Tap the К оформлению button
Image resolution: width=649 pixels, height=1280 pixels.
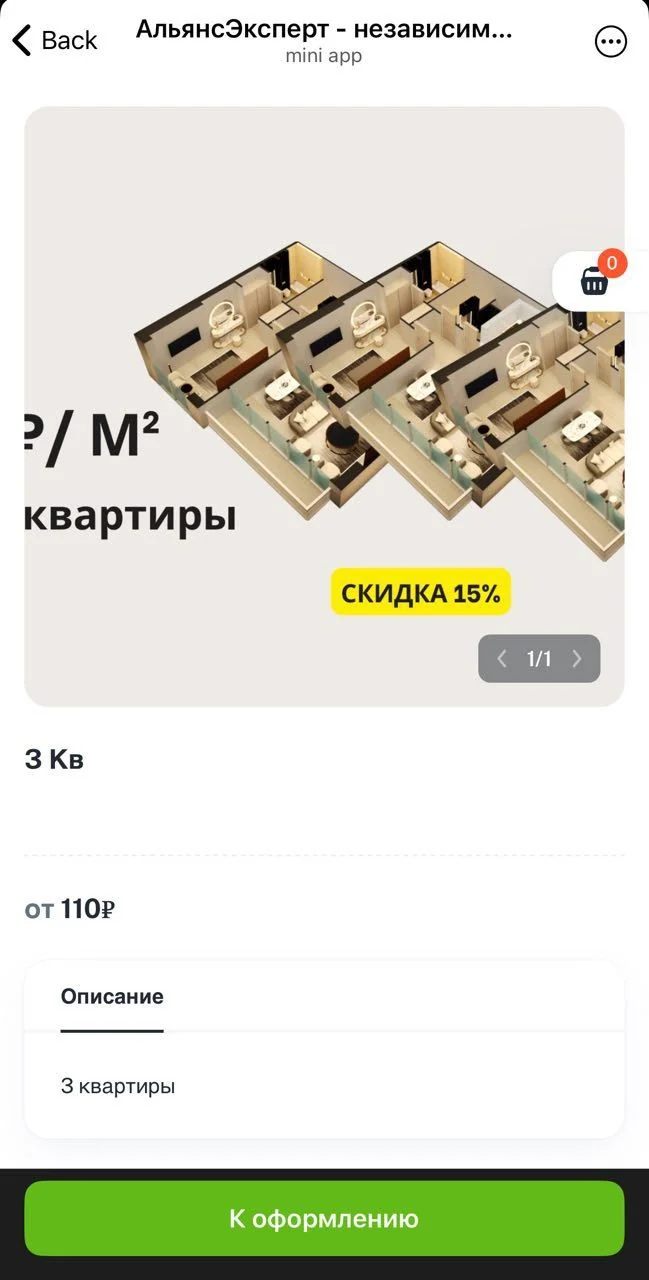click(x=324, y=1219)
